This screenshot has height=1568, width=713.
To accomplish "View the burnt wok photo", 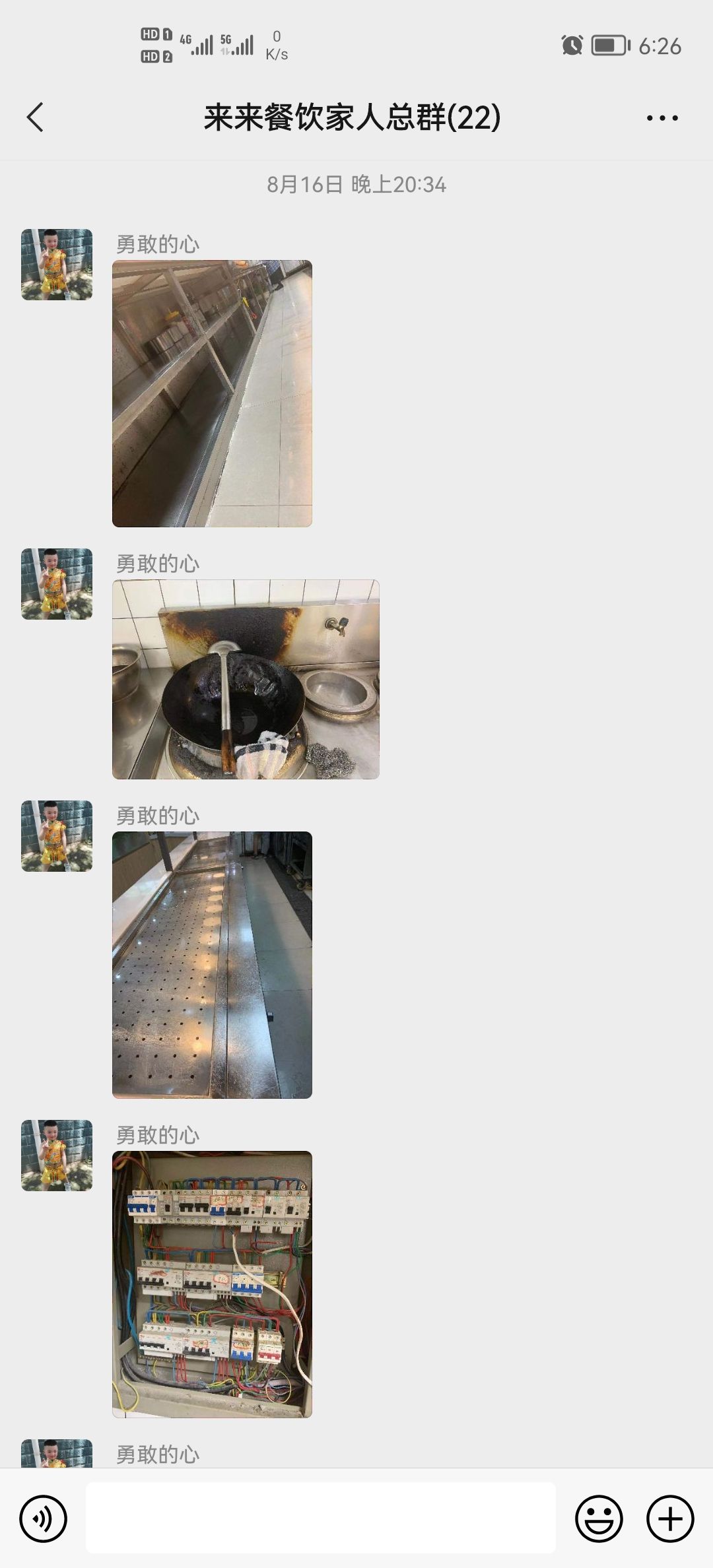I will (246, 679).
